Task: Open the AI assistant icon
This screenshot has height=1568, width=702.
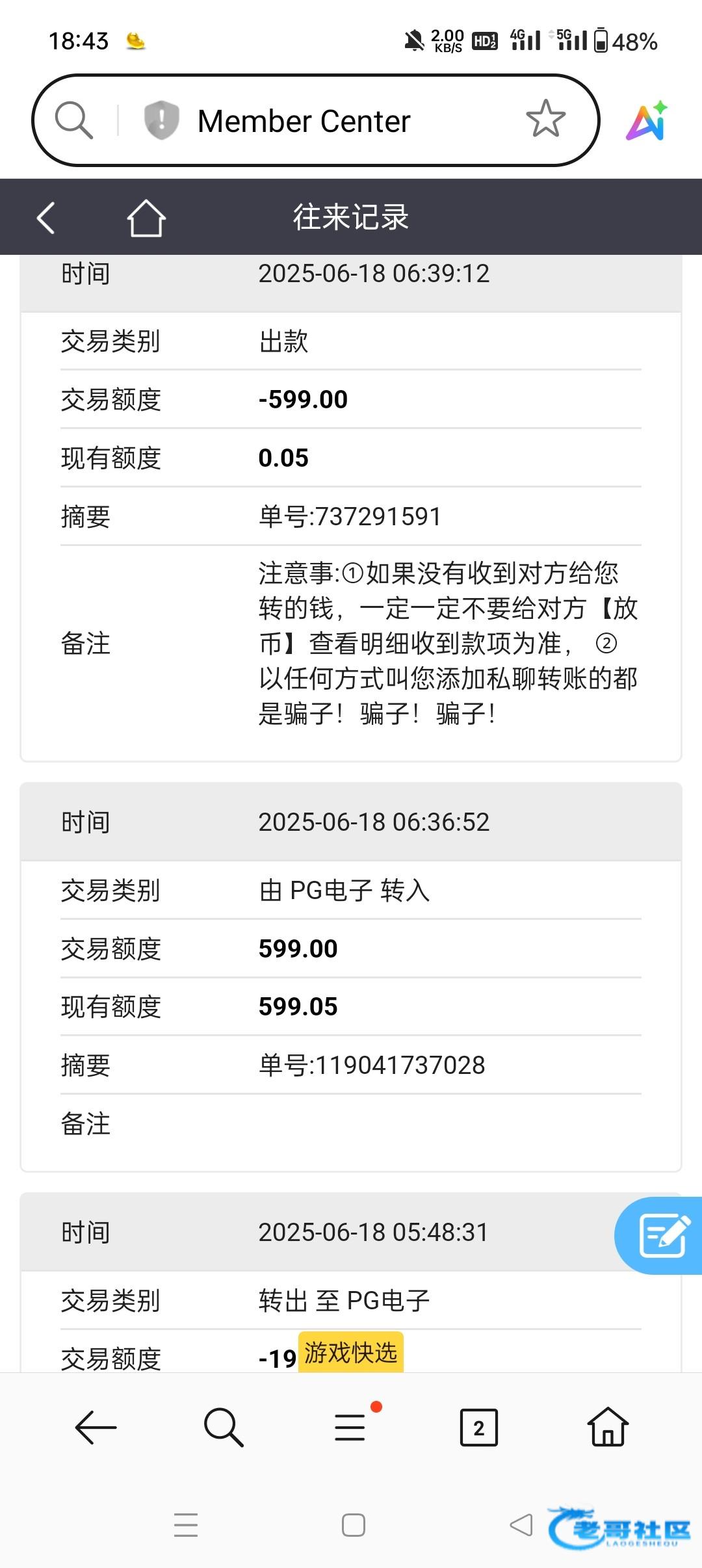Action: [x=647, y=120]
